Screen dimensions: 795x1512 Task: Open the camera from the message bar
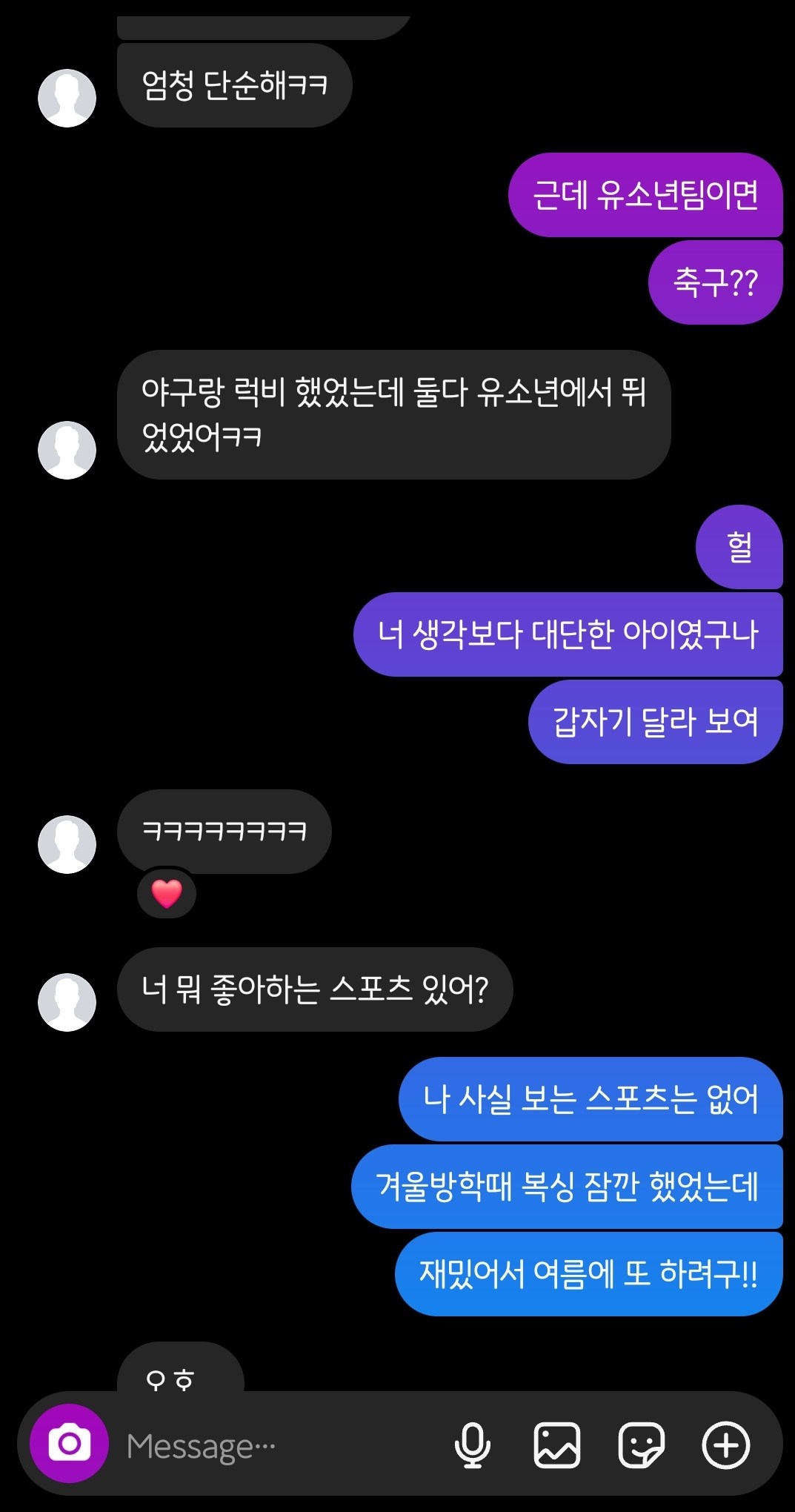point(69,1444)
